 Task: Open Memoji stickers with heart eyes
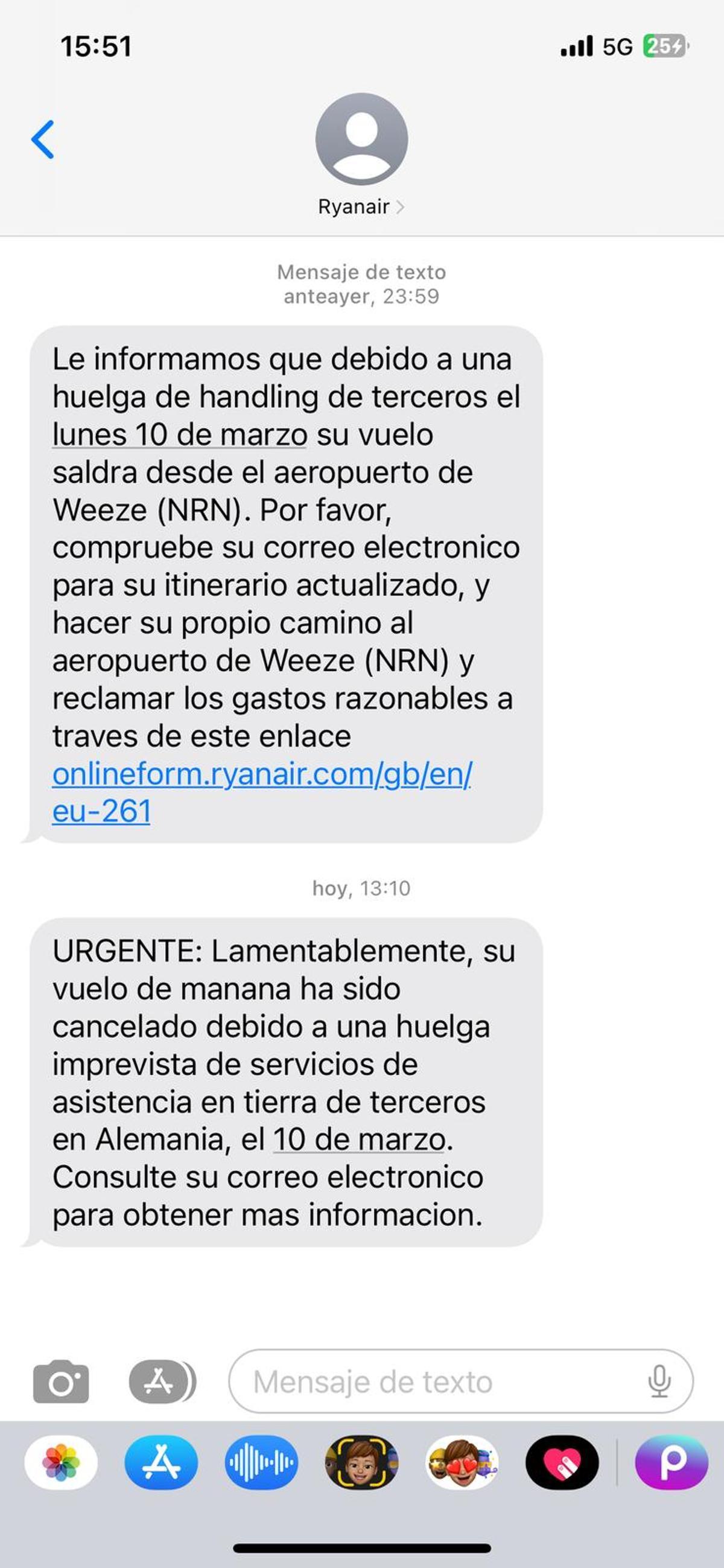pyautogui.click(x=462, y=1463)
